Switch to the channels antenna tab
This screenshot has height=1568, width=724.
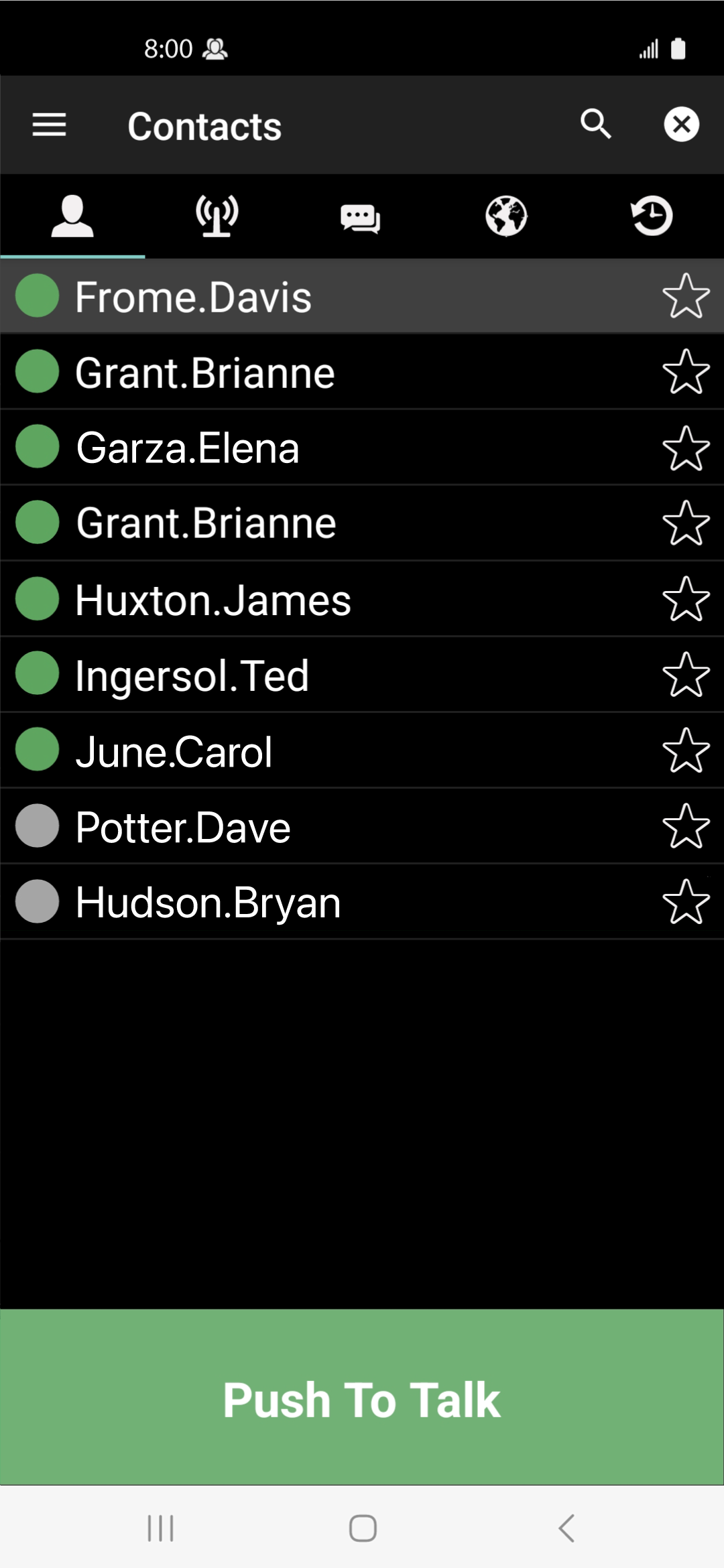click(217, 216)
